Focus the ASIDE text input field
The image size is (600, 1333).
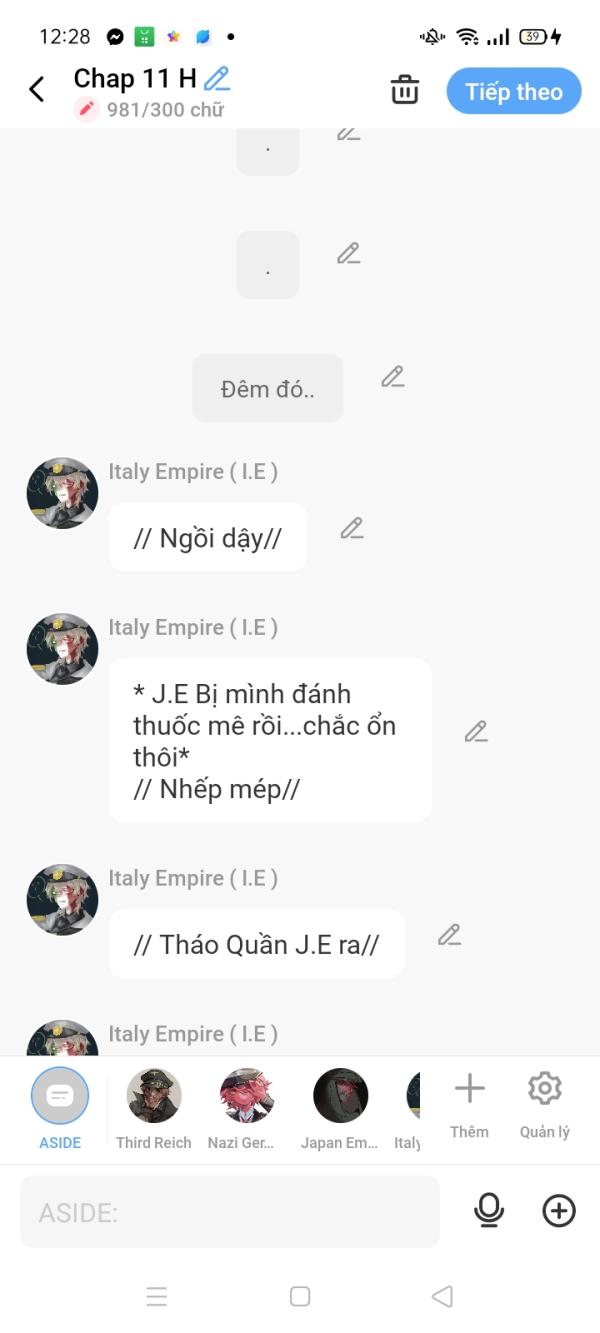[230, 1212]
